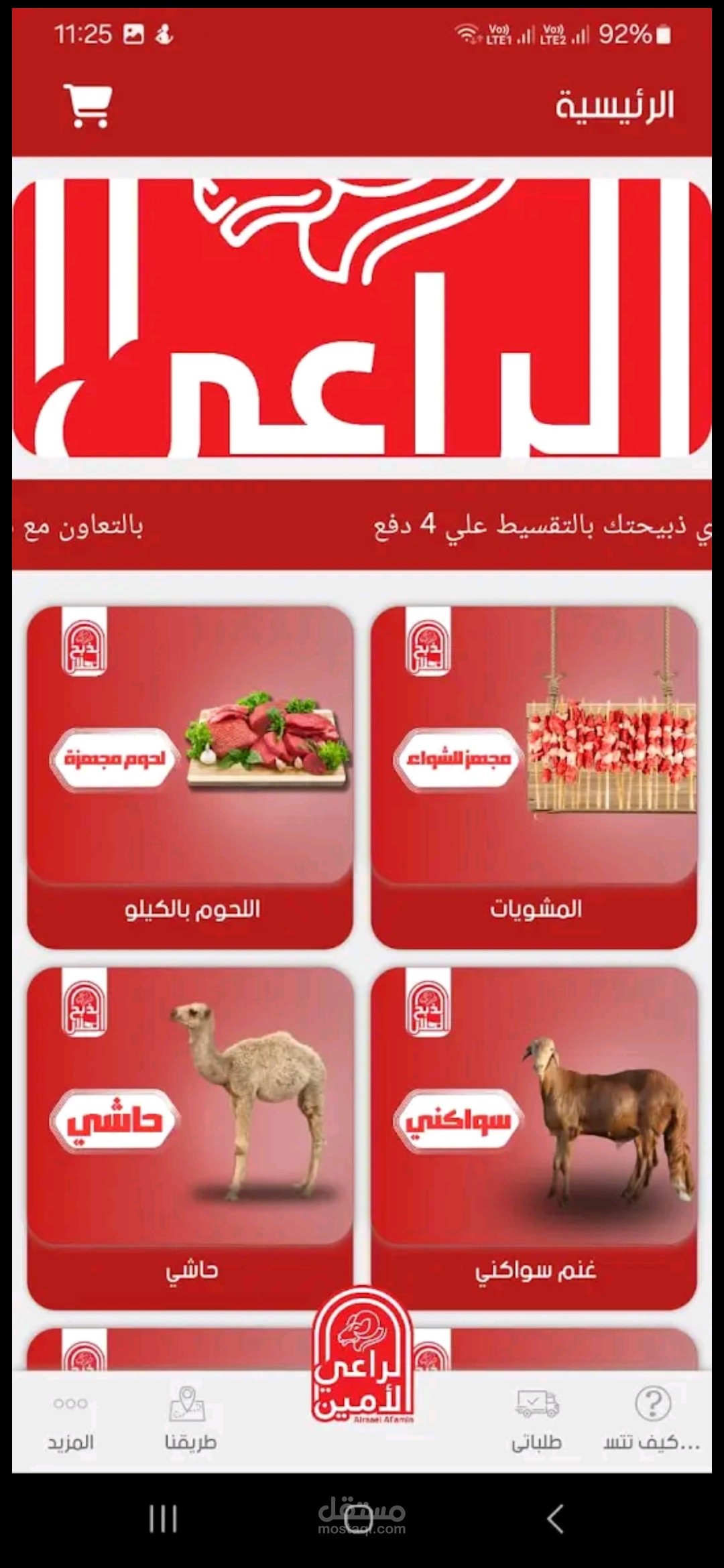The height and width of the screenshot is (1568, 724).
Task: Open the اللحوم بالكيلو category card
Action: tap(190, 777)
